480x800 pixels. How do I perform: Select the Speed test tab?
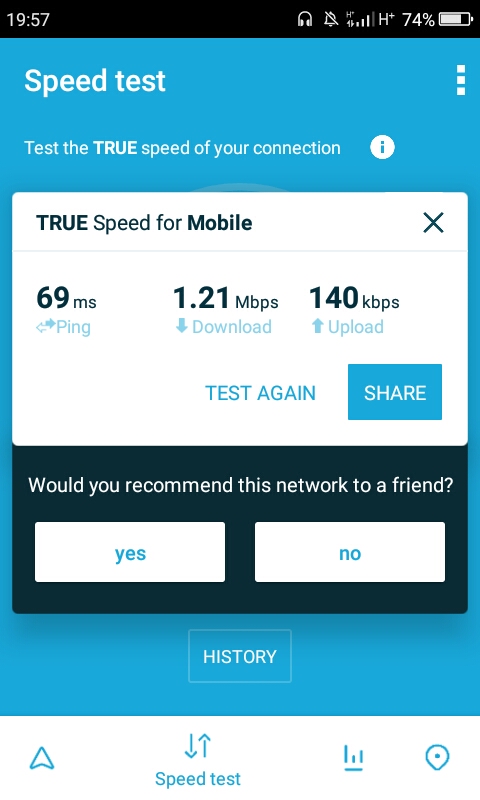[198, 761]
